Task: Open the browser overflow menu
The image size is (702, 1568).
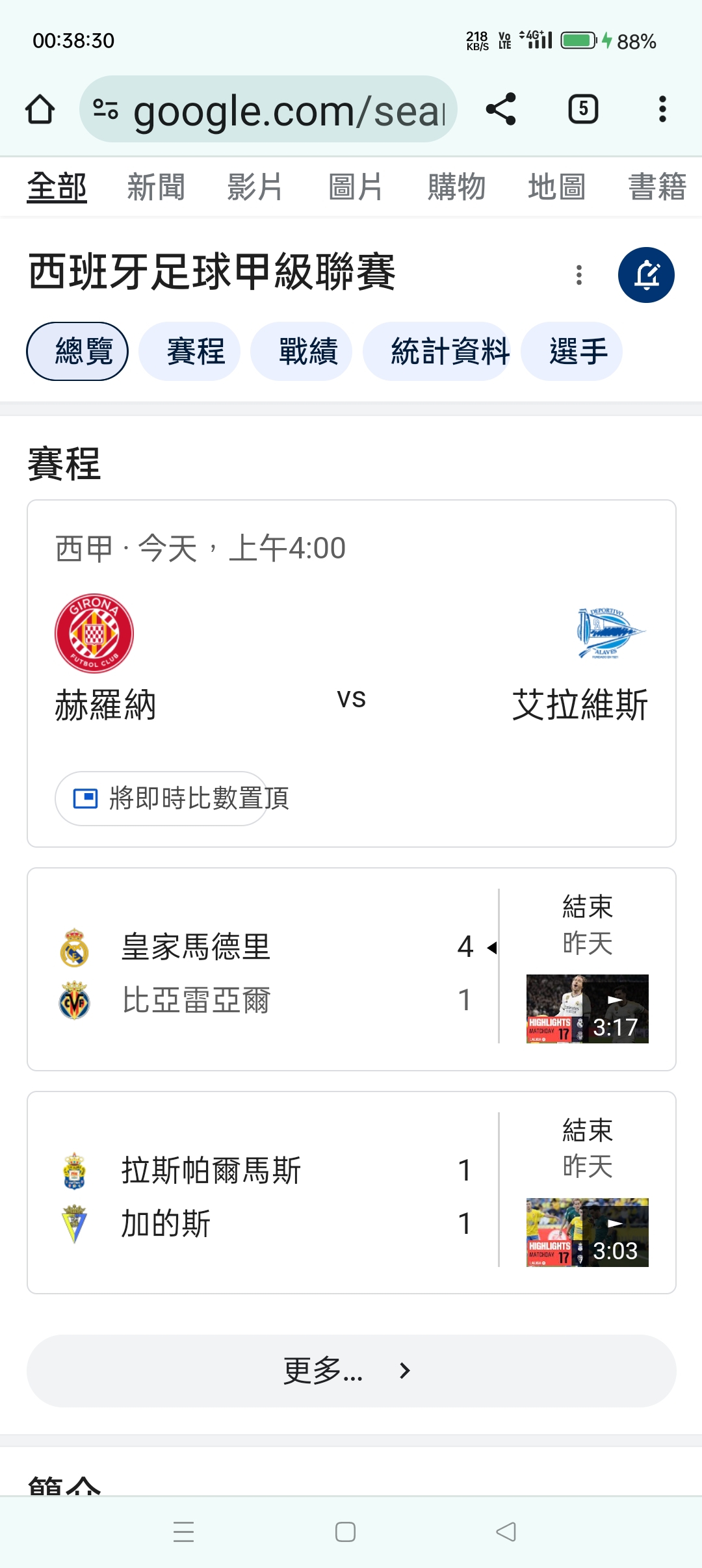Action: pos(662,109)
